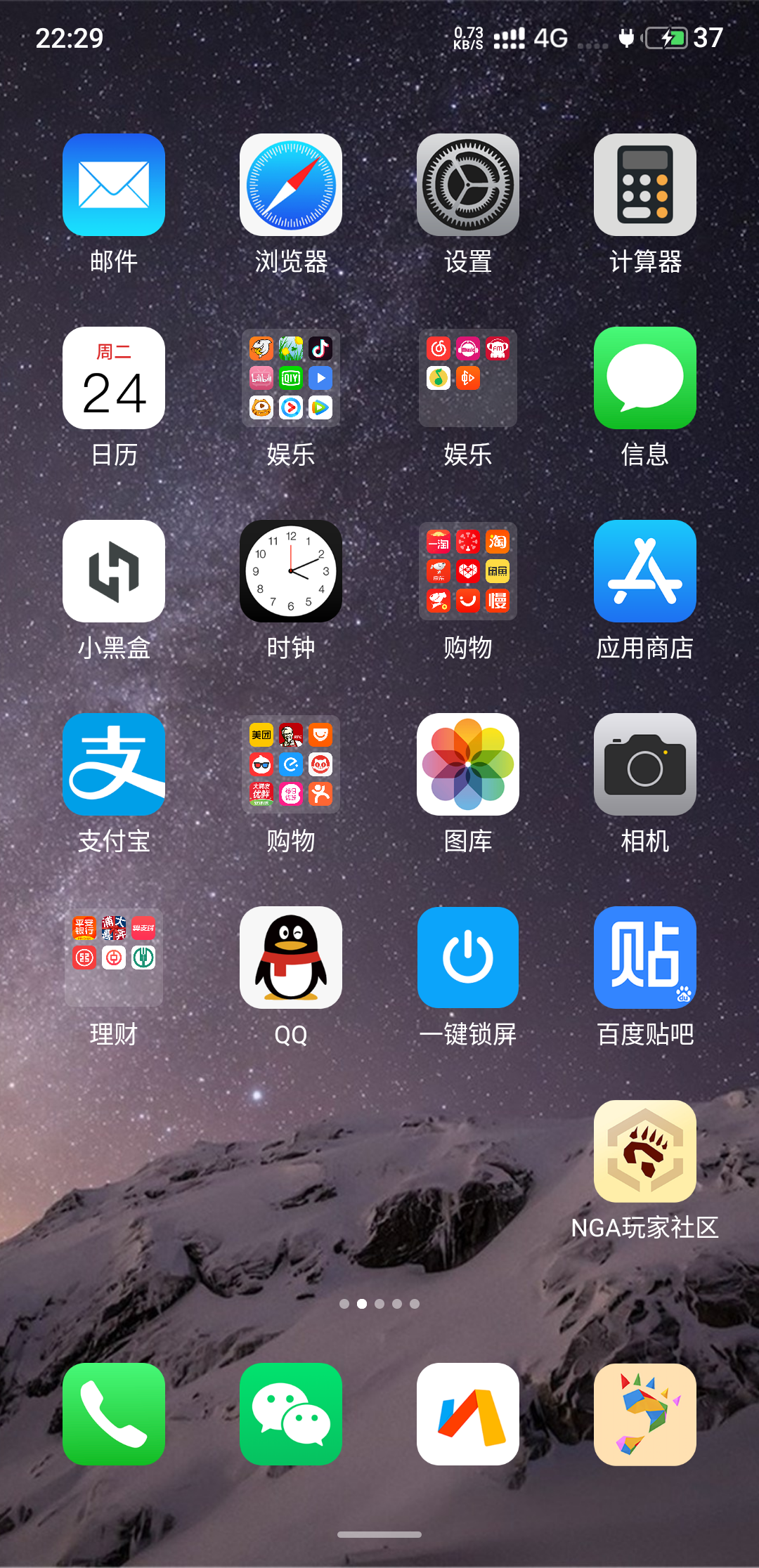
Task: Open the Mail app
Action: (114, 185)
